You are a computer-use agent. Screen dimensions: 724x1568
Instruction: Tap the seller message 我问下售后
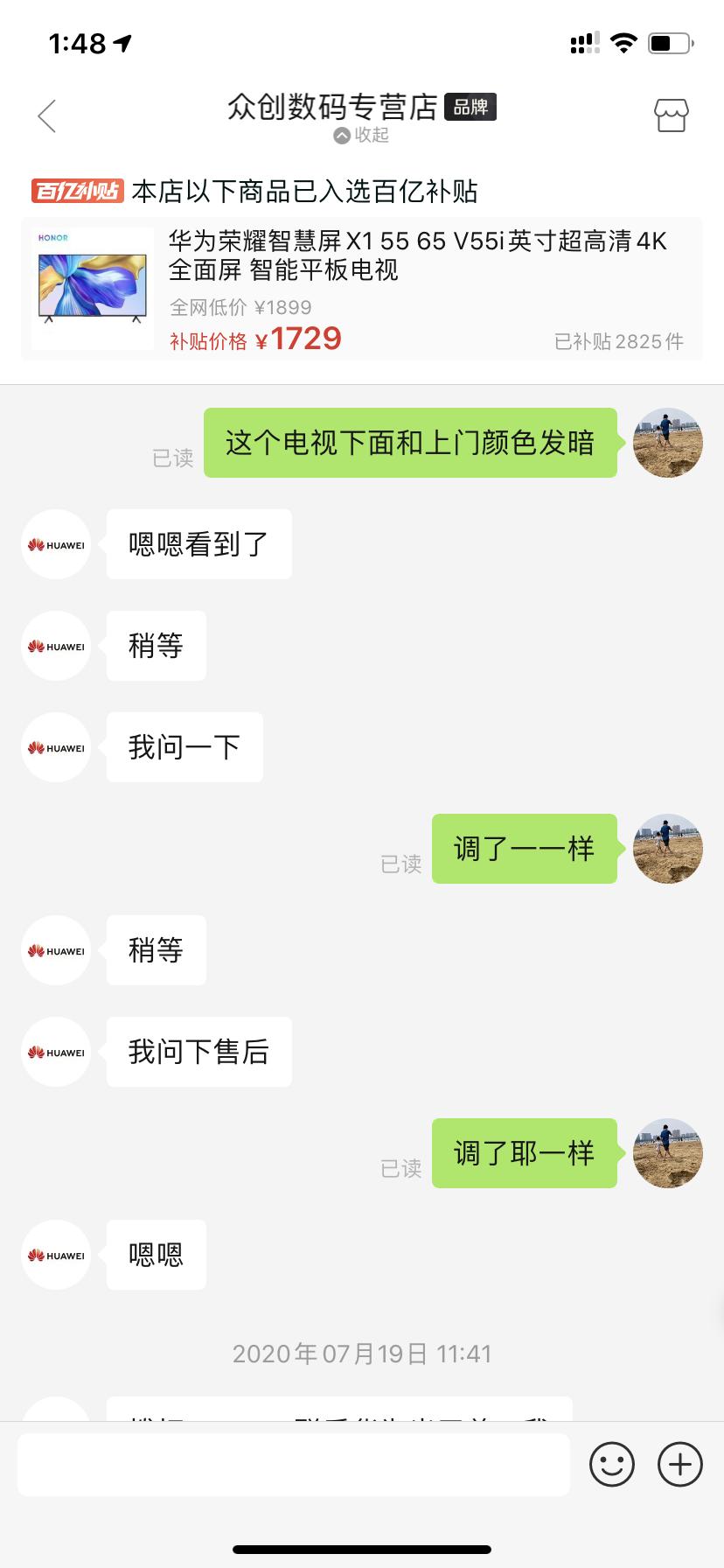tap(198, 1052)
